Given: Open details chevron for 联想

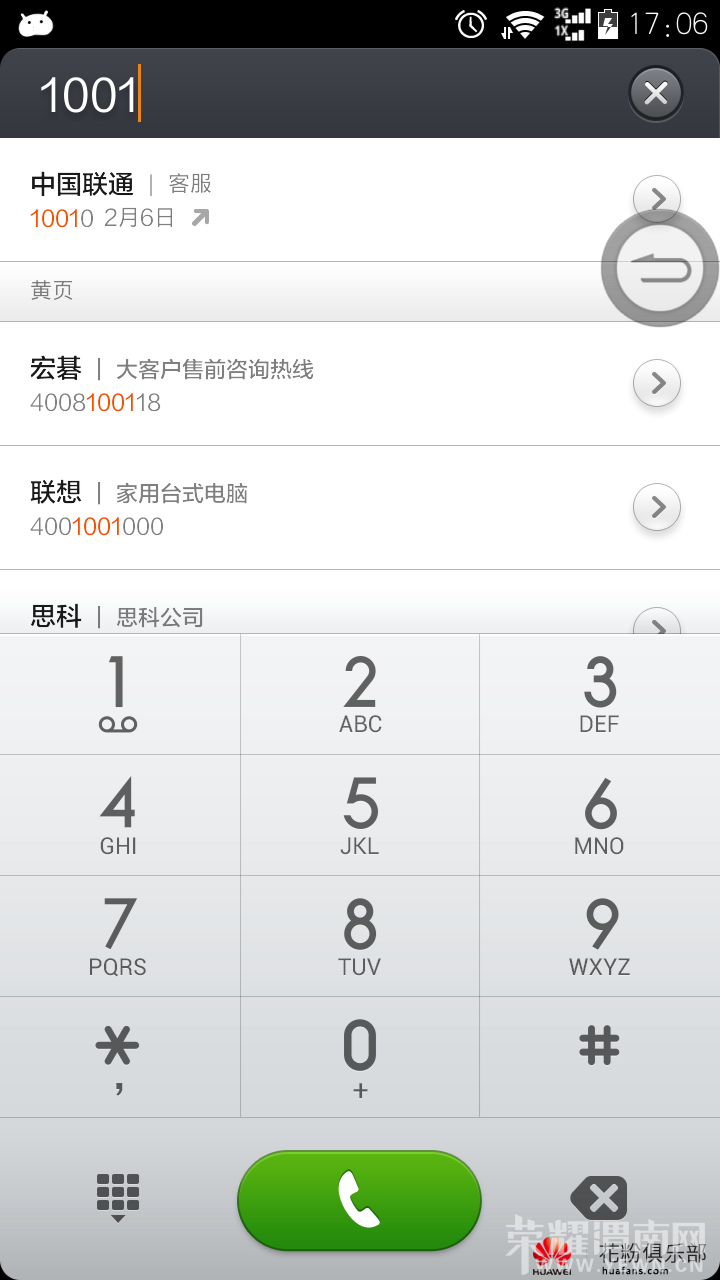Looking at the screenshot, I should pos(657,507).
